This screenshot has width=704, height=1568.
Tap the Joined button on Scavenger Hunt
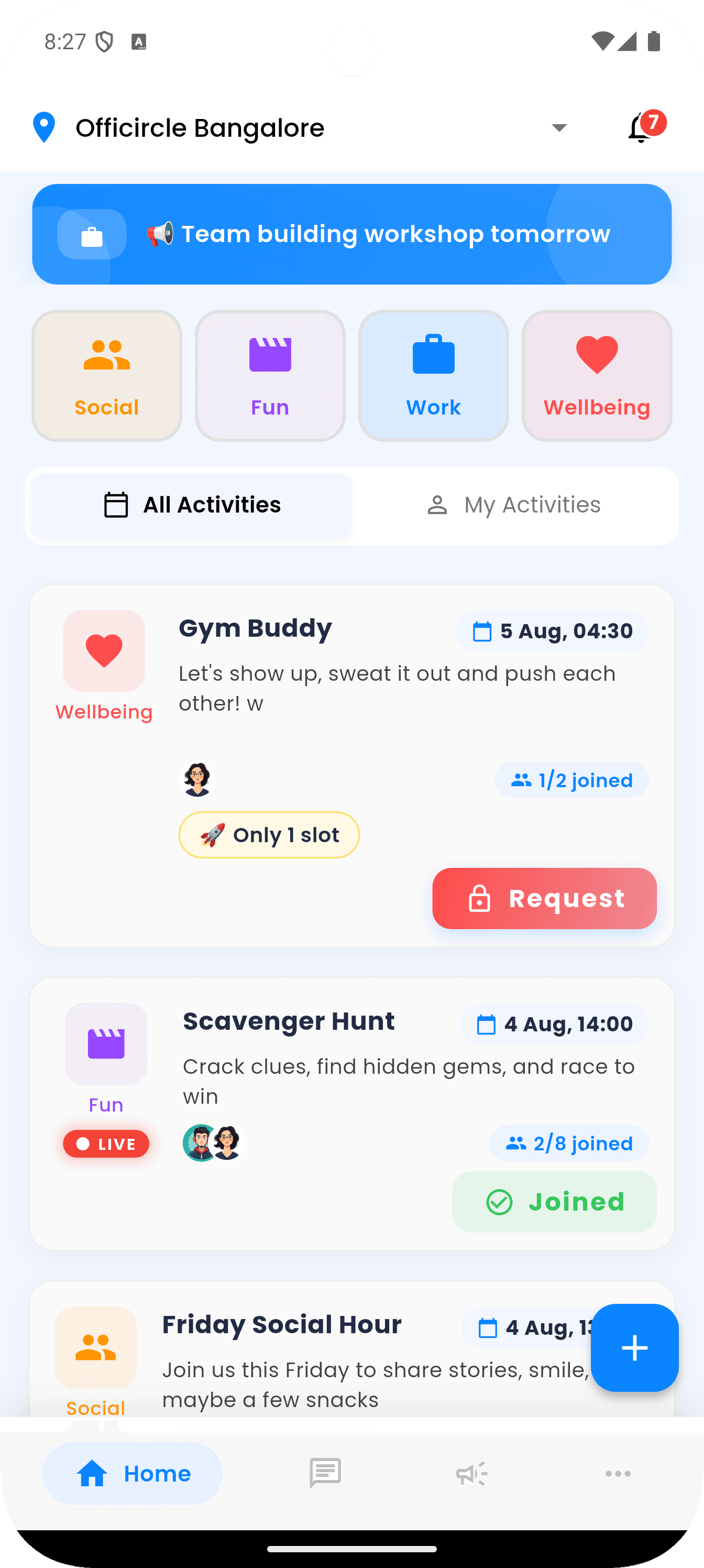pyautogui.click(x=554, y=1202)
